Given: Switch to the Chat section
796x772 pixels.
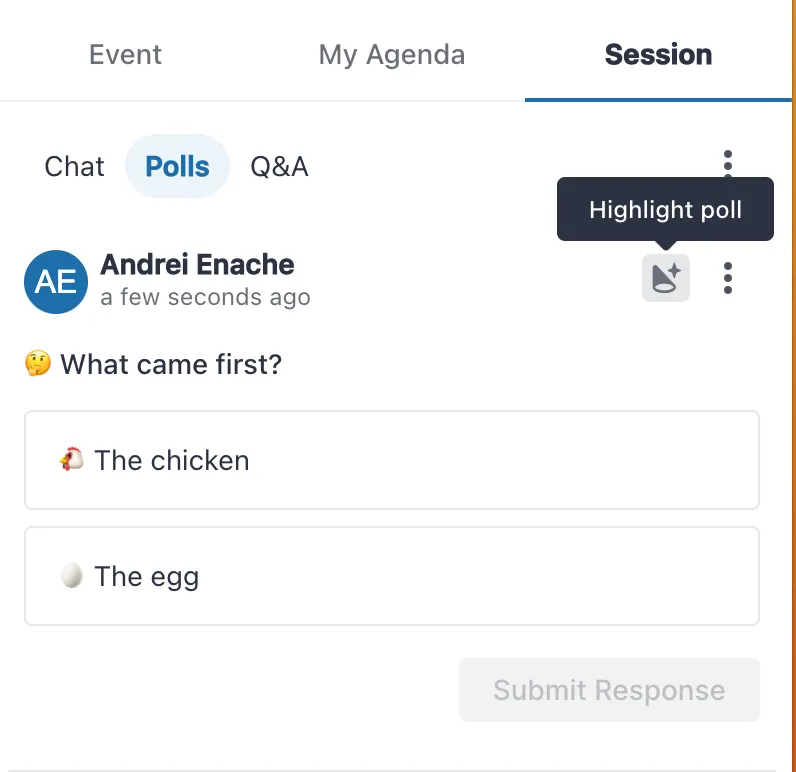Looking at the screenshot, I should tap(74, 166).
